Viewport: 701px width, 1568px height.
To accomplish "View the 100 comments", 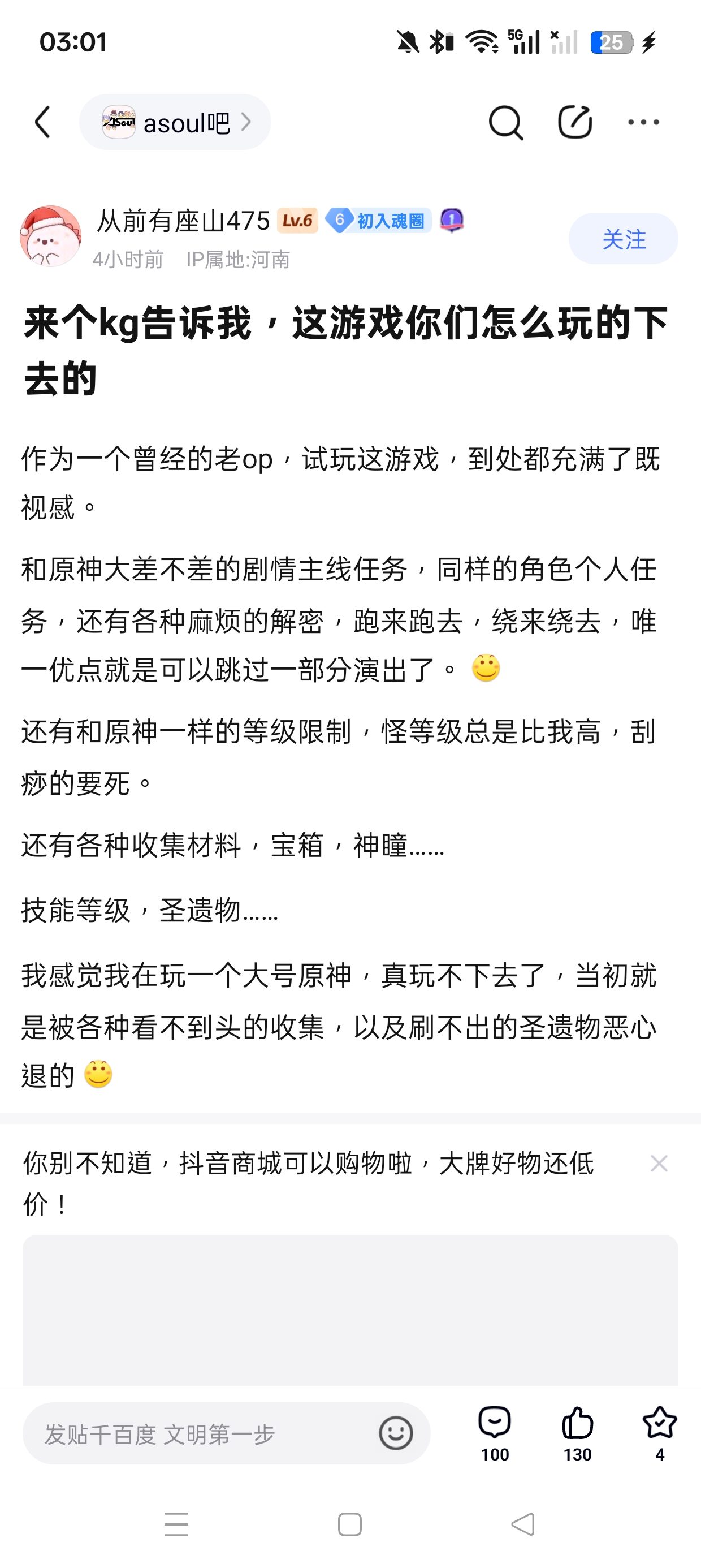I will (495, 1433).
